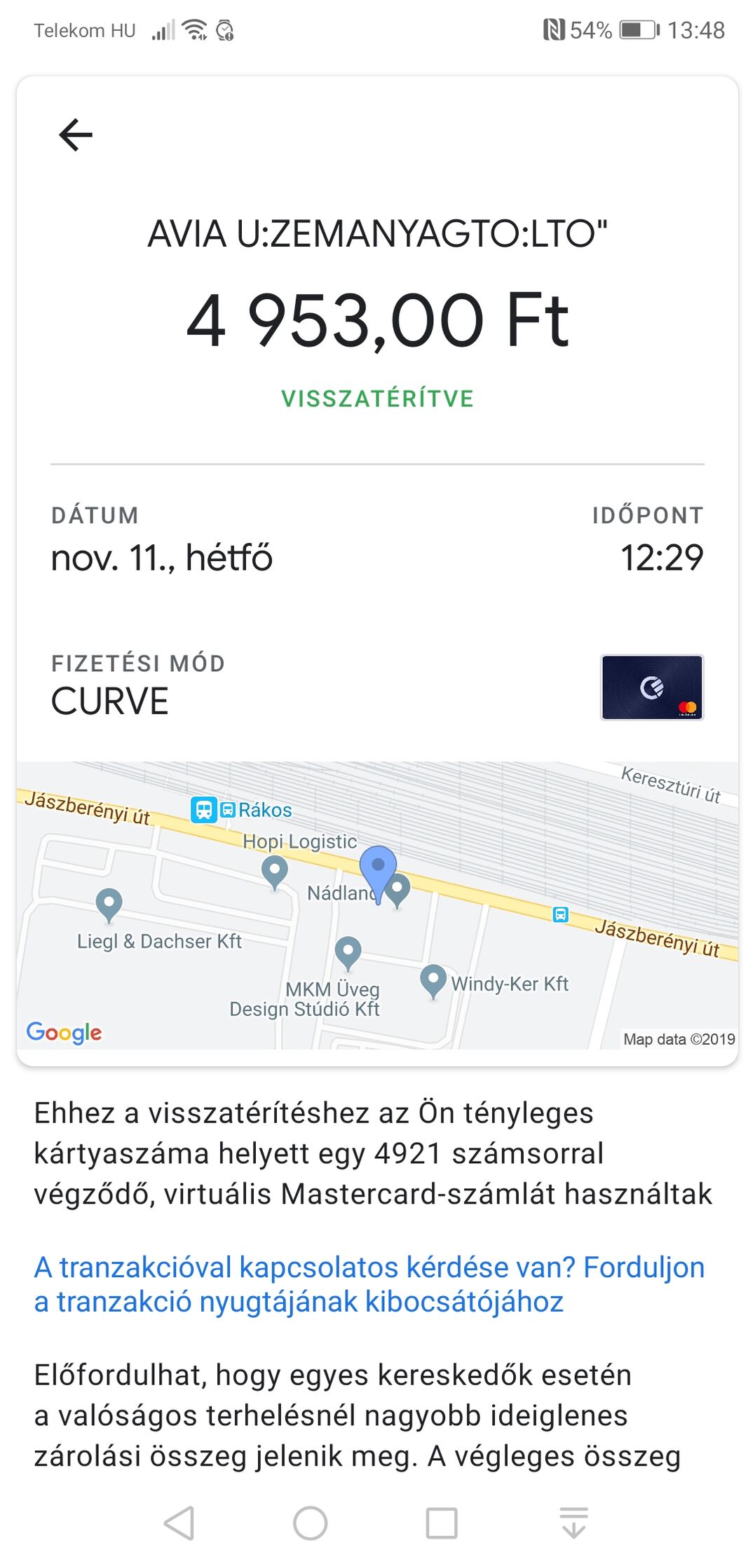This screenshot has width=755, height=1568.
Task: Open recent apps from the navigation bar
Action: tap(442, 1523)
